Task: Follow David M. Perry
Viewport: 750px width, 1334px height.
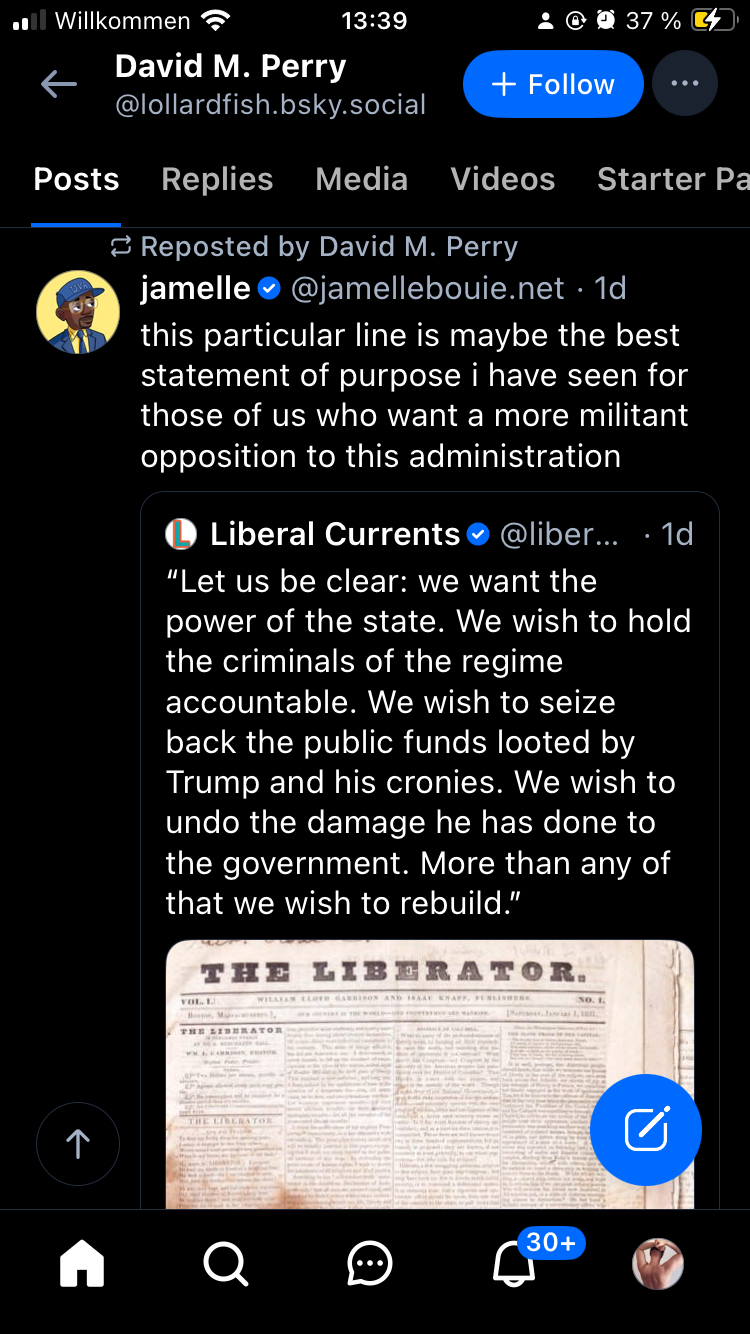Action: click(552, 85)
